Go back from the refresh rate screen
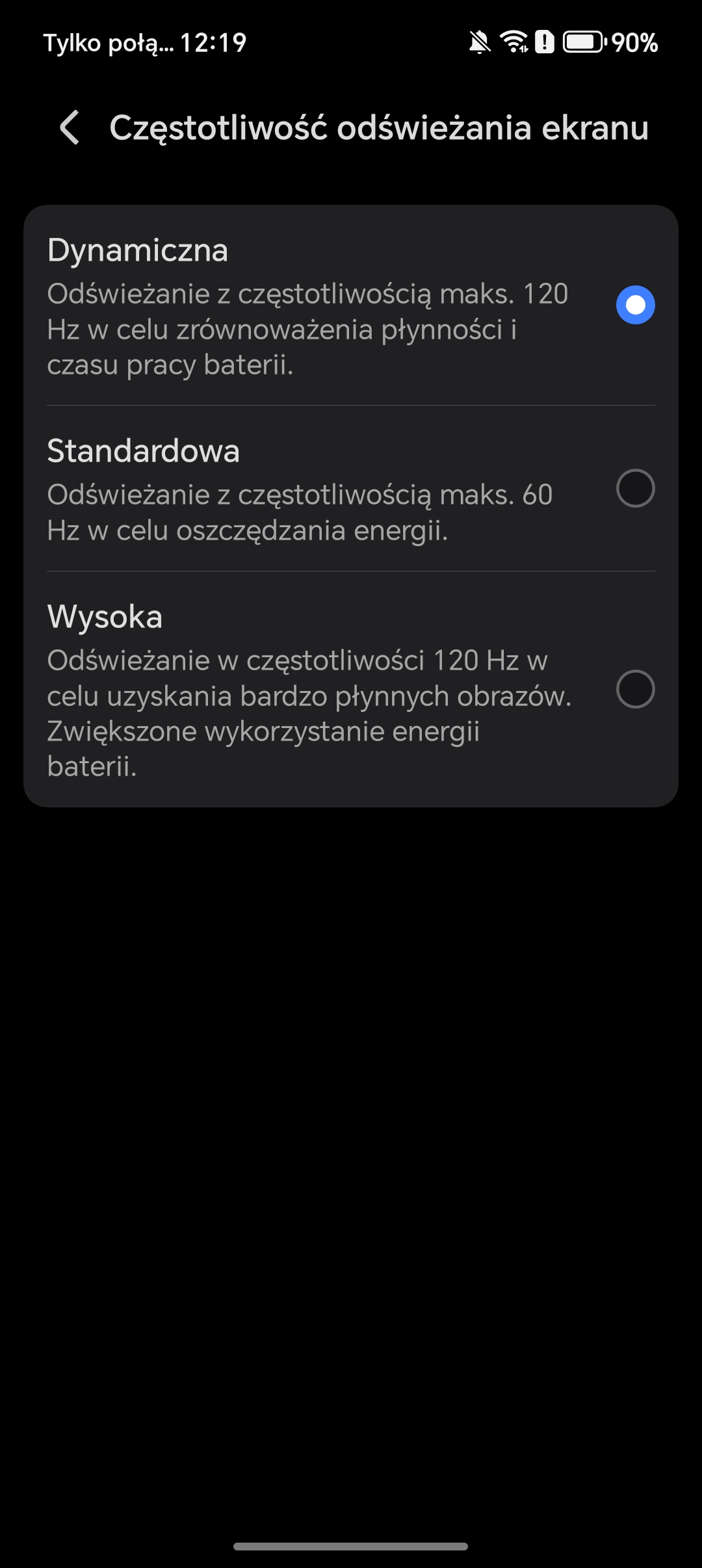 70,127
